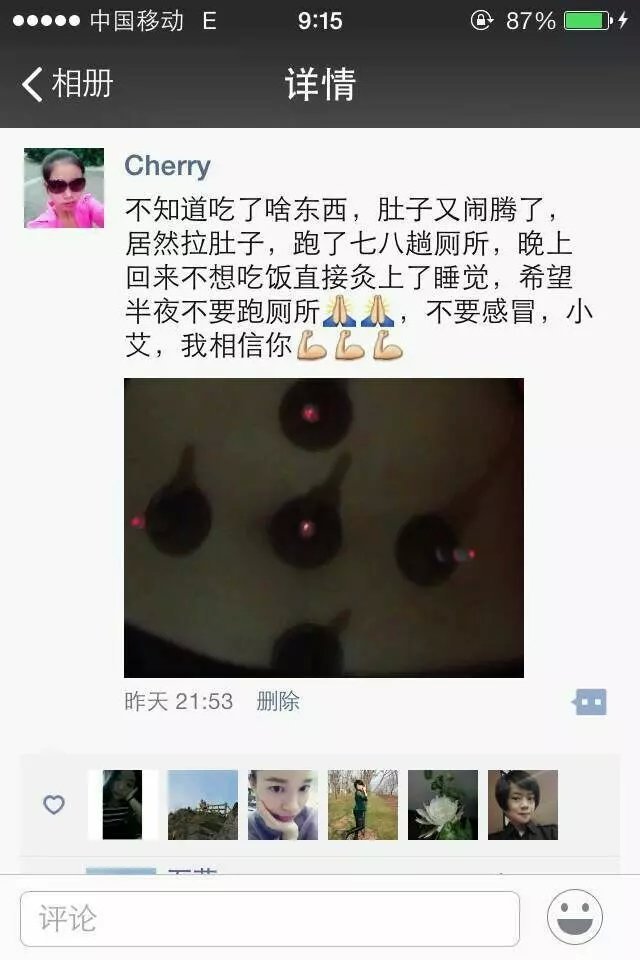Tap 删除 to delete this post
The width and height of the screenshot is (640, 960).
click(x=278, y=702)
